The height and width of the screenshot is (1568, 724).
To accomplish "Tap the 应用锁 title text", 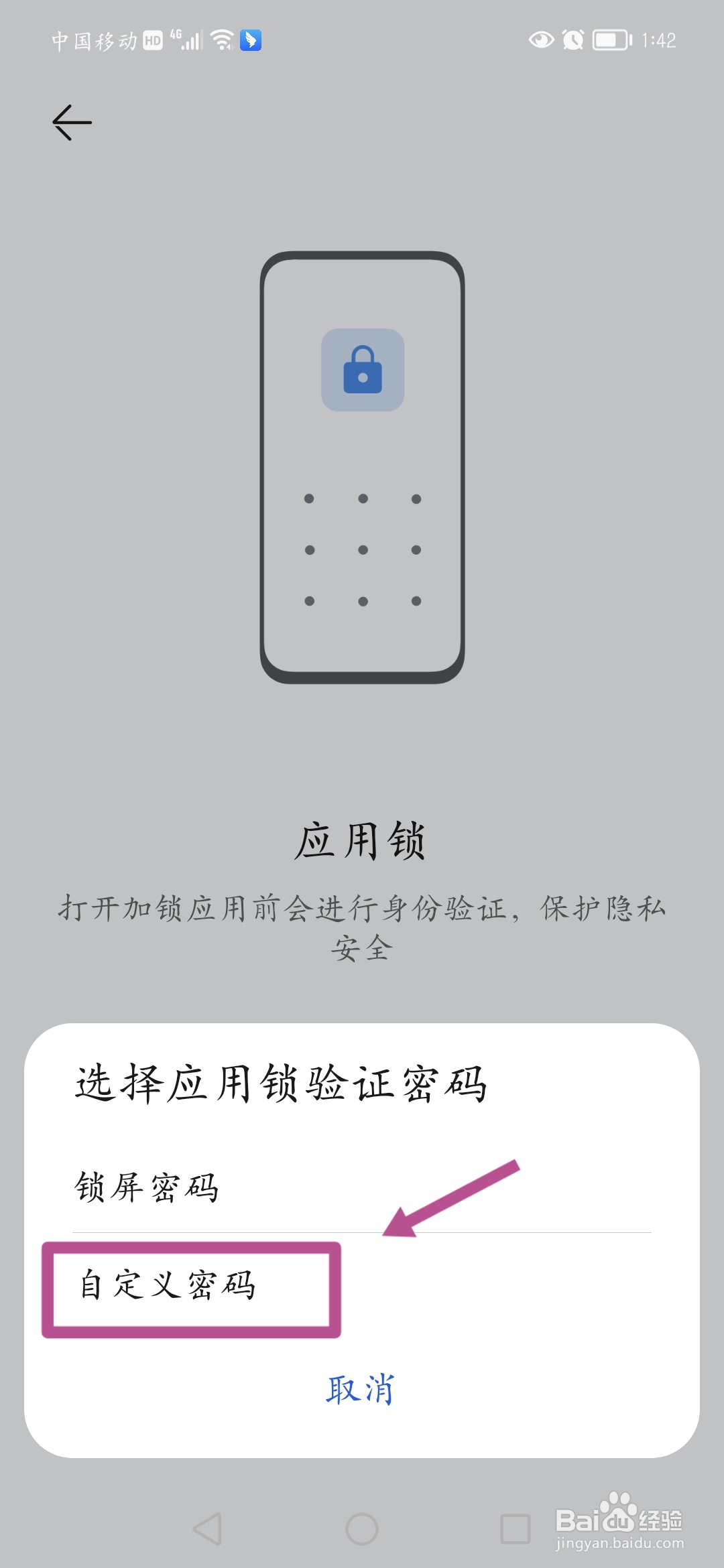I will pos(362,837).
